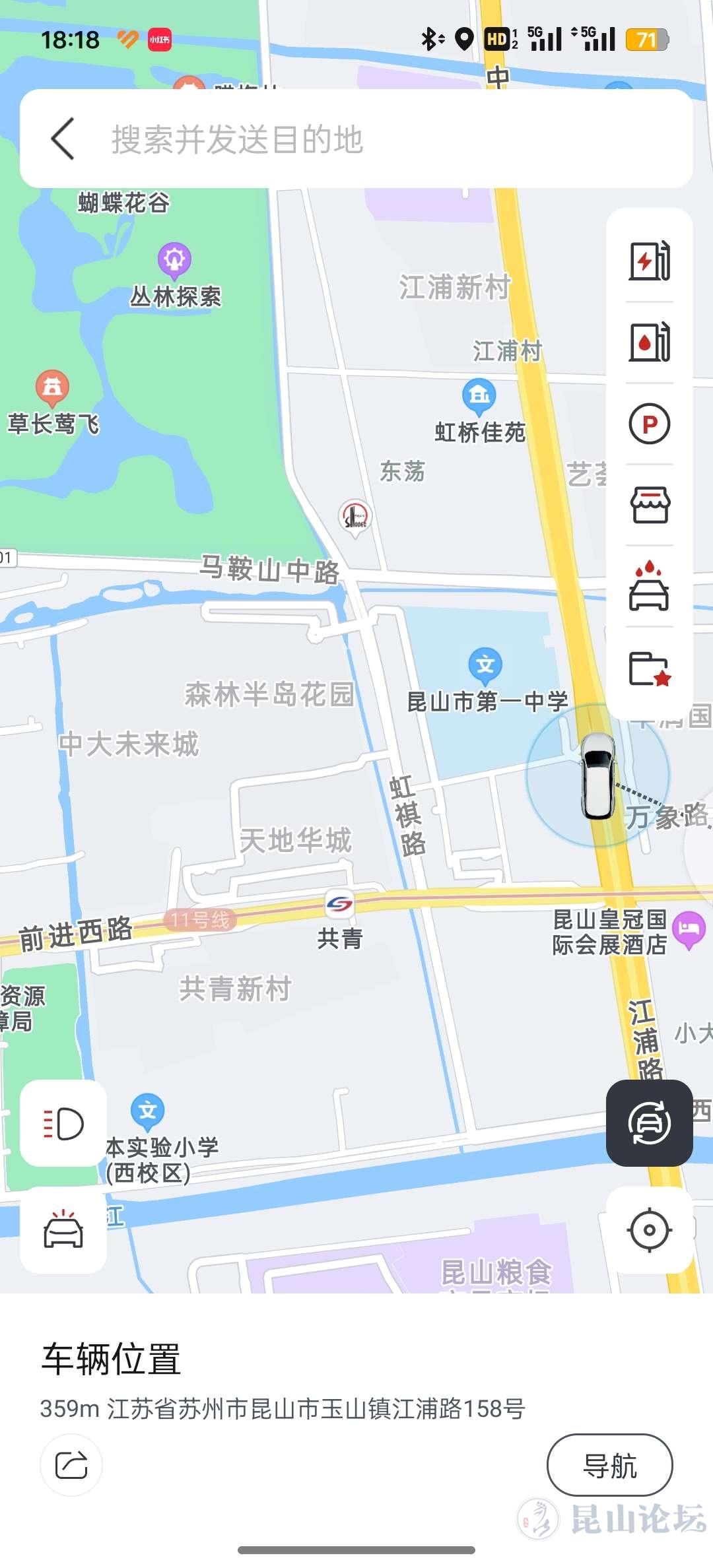Open the 虹桥佳苑 map pin
Viewport: 713px width, 1568px height.
click(479, 395)
